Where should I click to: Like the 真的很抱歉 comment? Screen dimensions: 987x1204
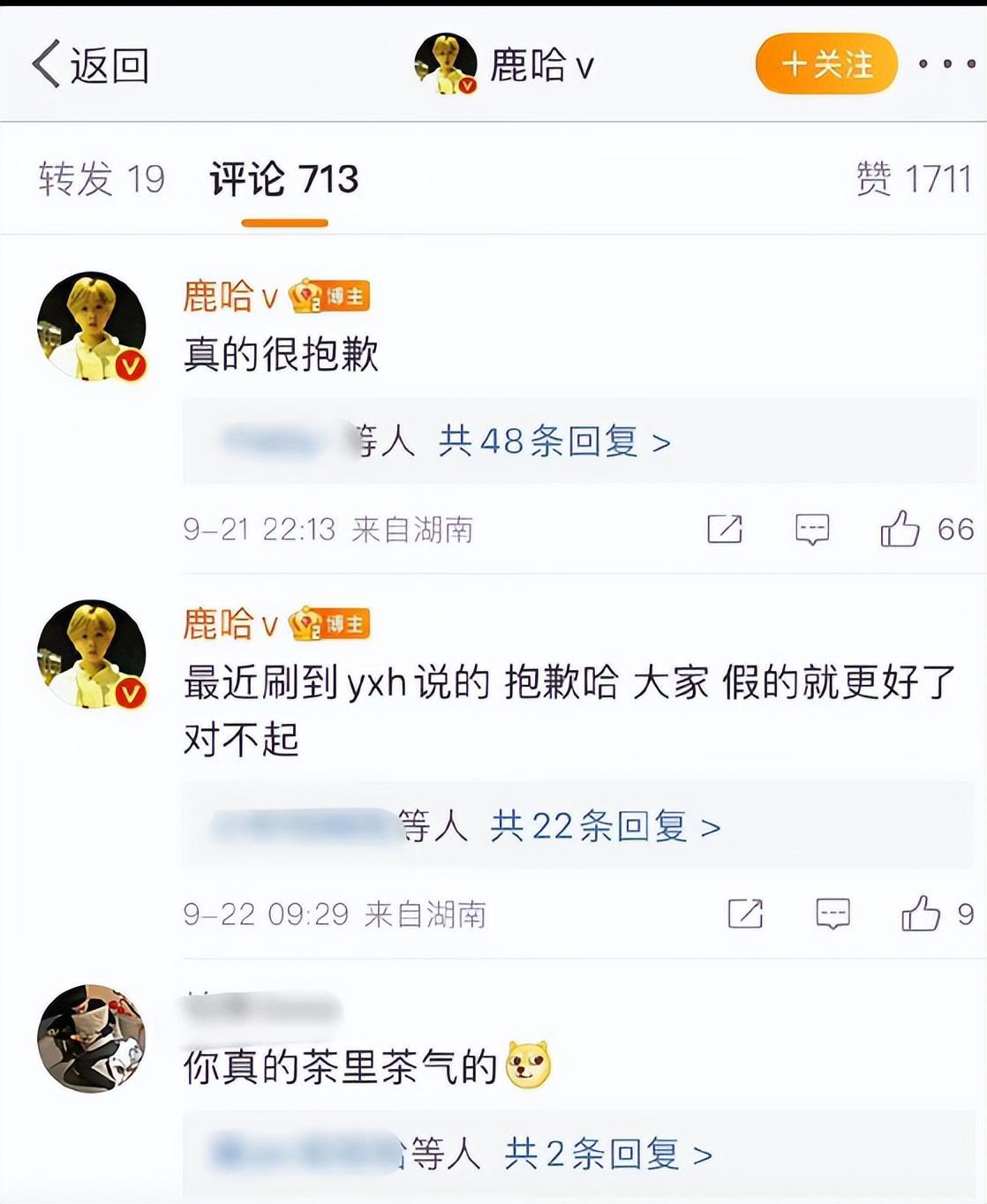[x=900, y=529]
